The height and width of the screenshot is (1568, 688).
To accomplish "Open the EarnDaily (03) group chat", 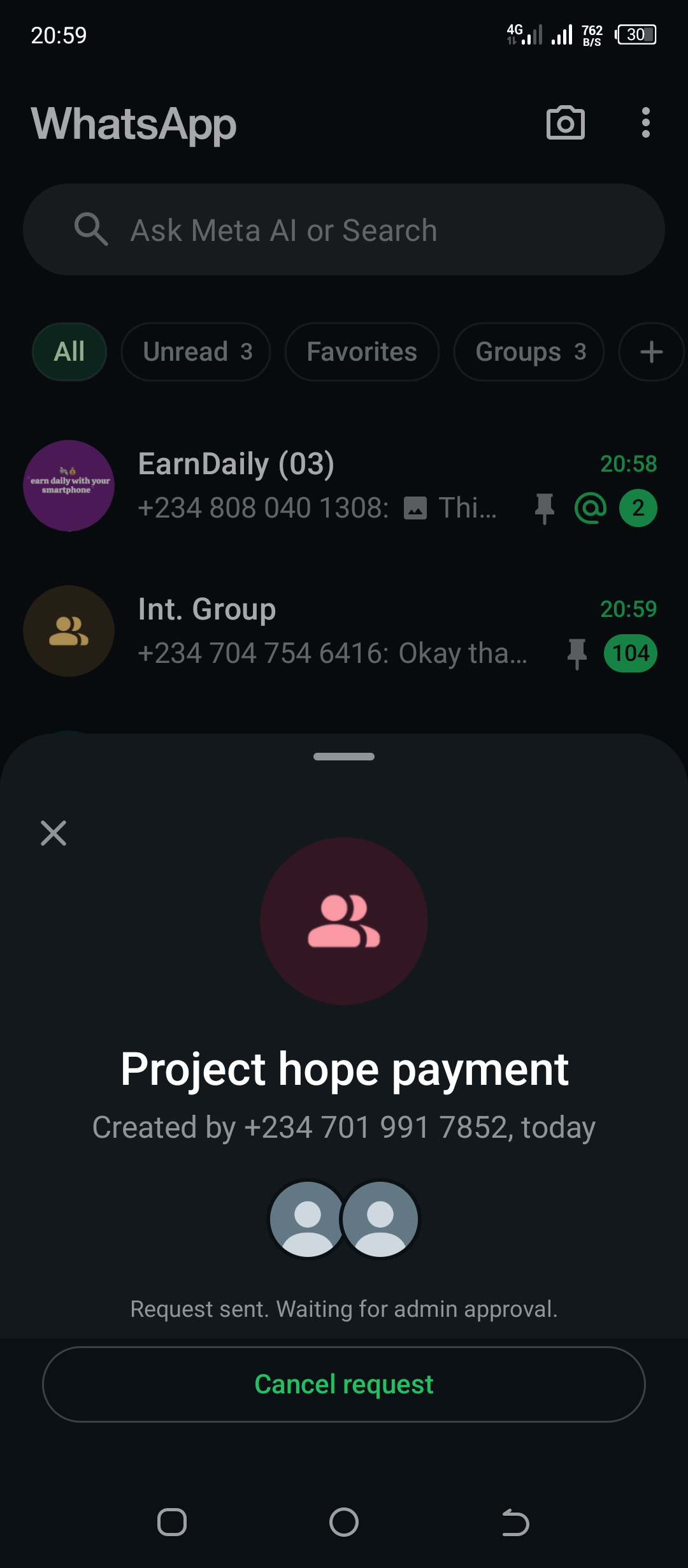I will pos(331,486).
